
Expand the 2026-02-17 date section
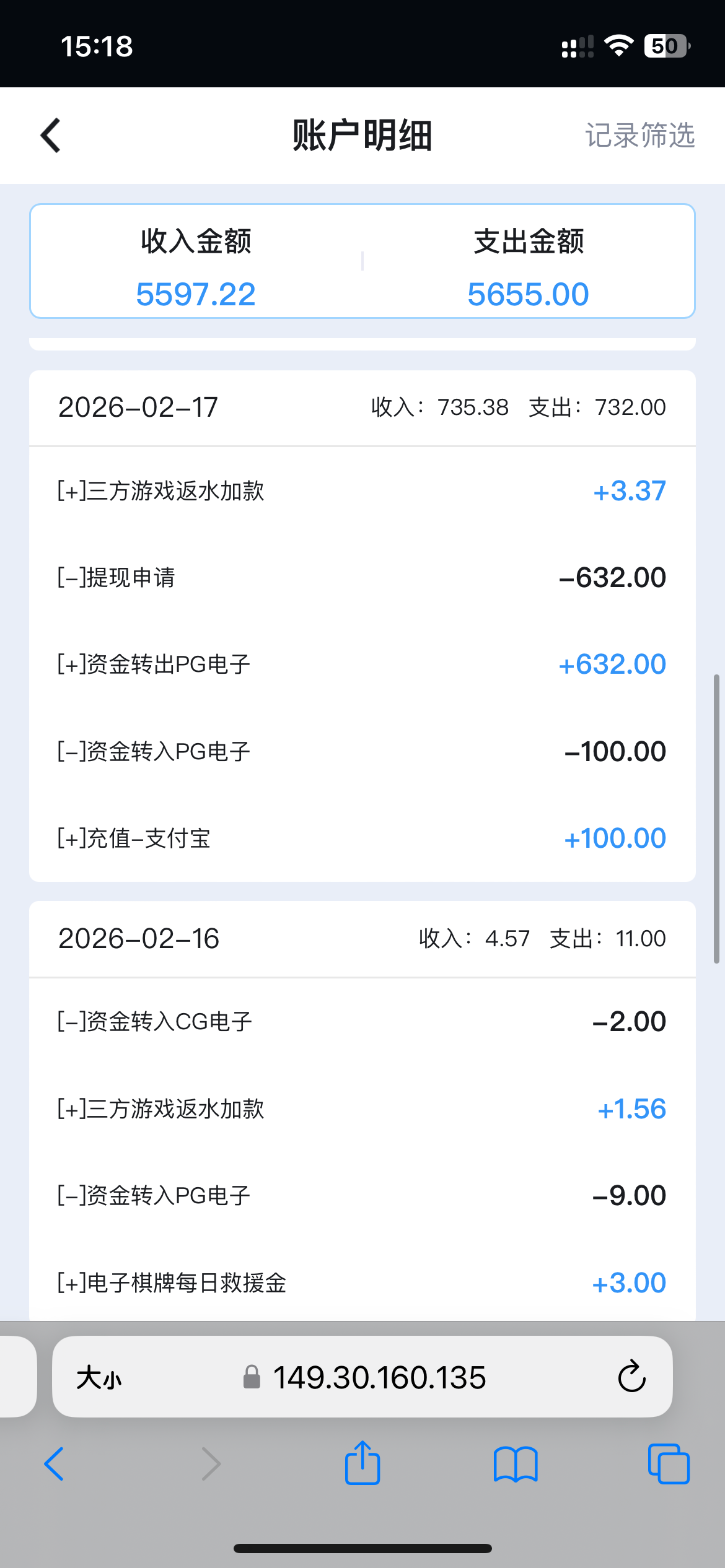(x=362, y=407)
